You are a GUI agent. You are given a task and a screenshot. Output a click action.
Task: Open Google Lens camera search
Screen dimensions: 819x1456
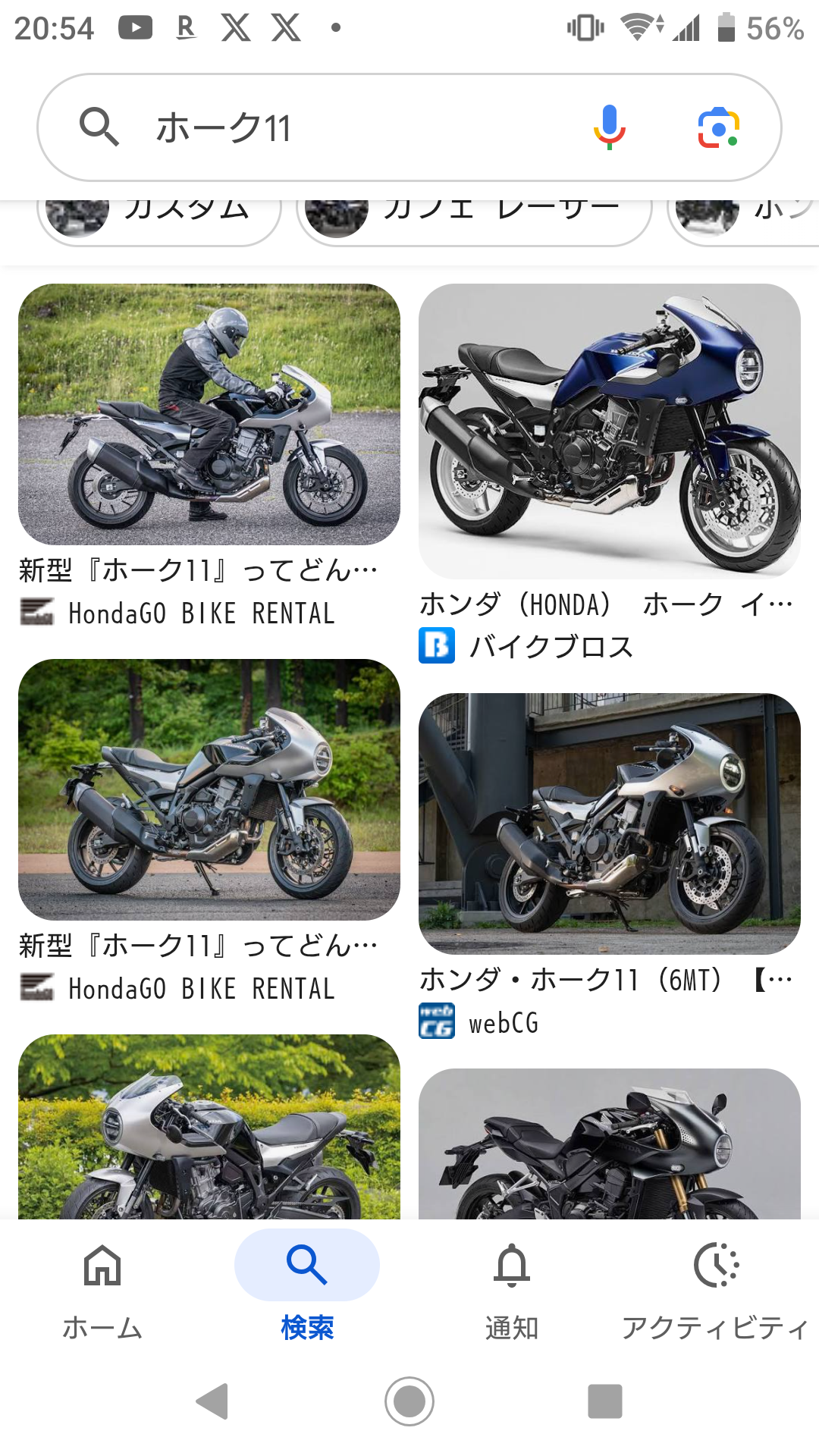click(x=718, y=127)
